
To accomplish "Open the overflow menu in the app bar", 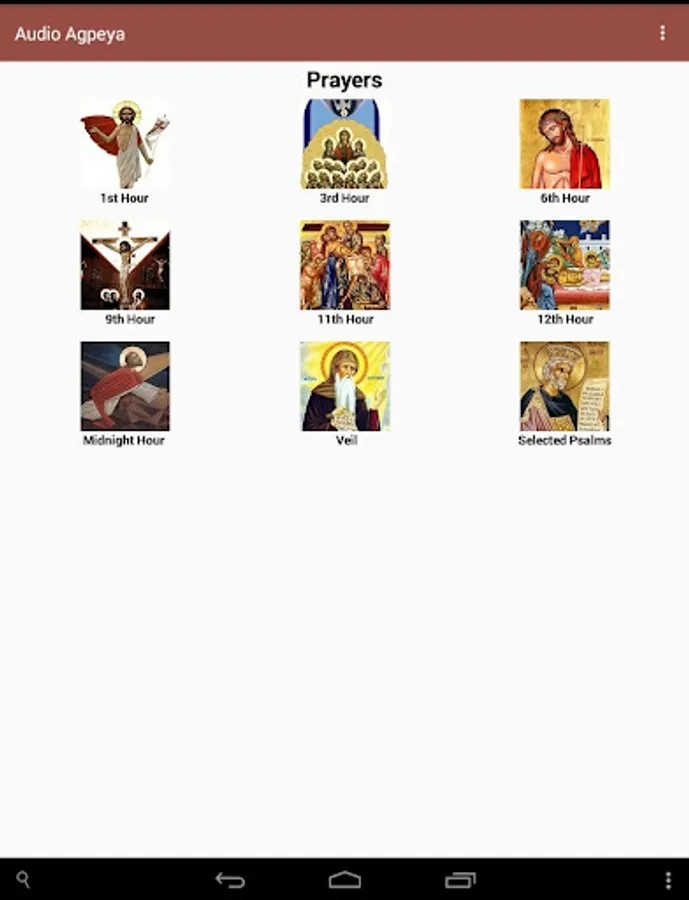I will click(663, 33).
